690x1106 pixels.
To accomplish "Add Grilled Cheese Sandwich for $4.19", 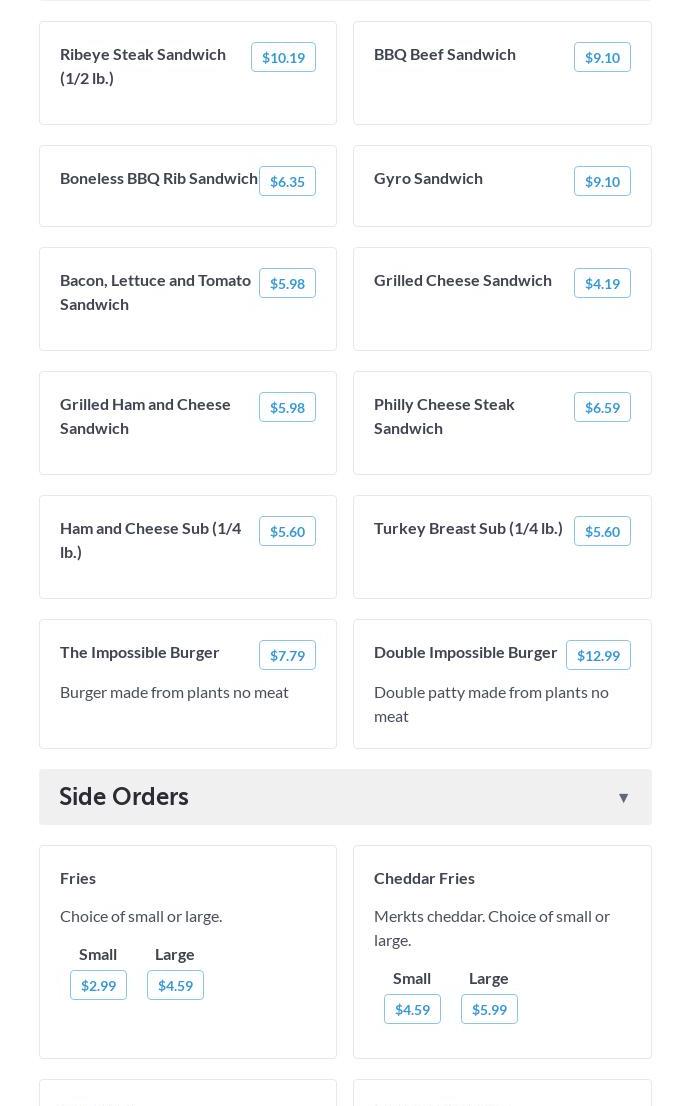I will [602, 284].
